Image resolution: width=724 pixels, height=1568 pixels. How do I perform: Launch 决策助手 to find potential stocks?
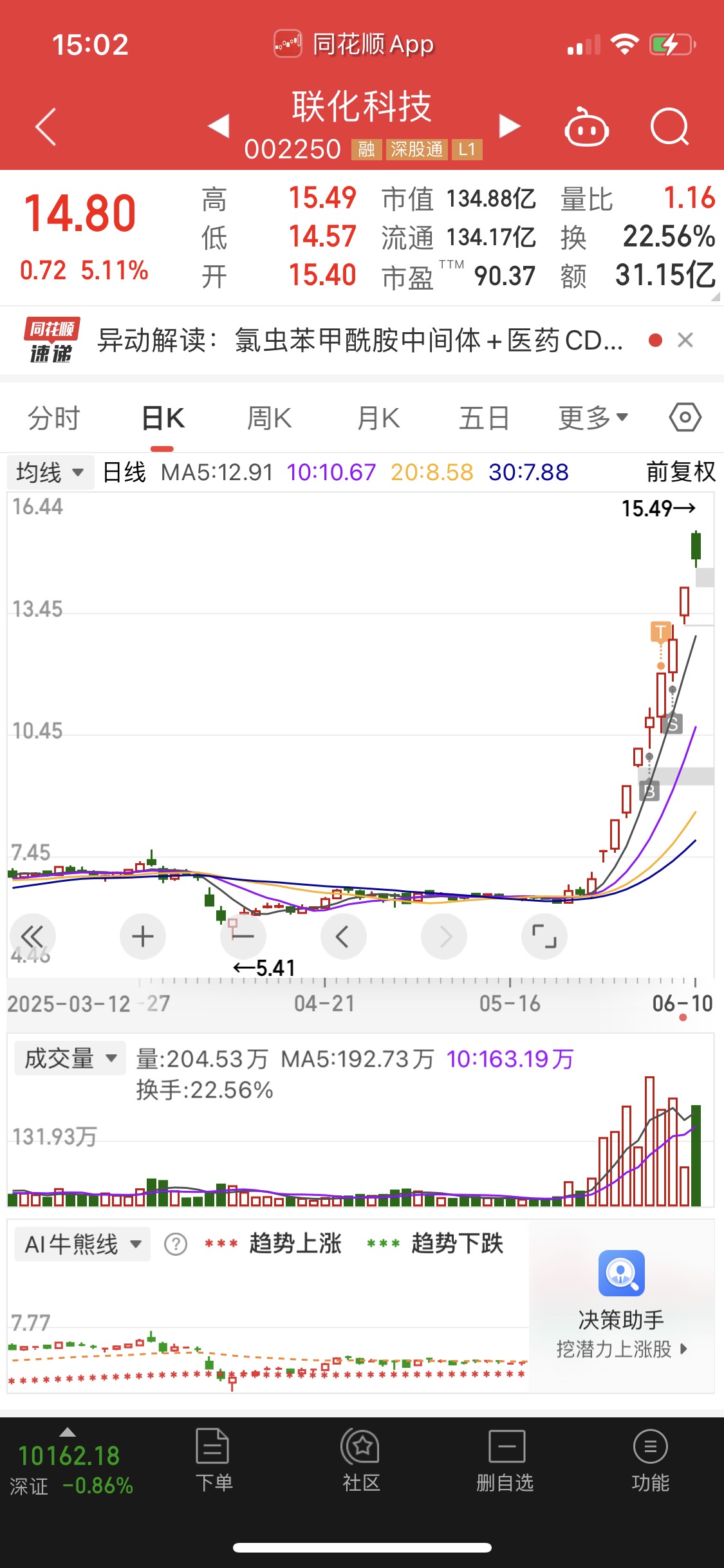pyautogui.click(x=620, y=1294)
